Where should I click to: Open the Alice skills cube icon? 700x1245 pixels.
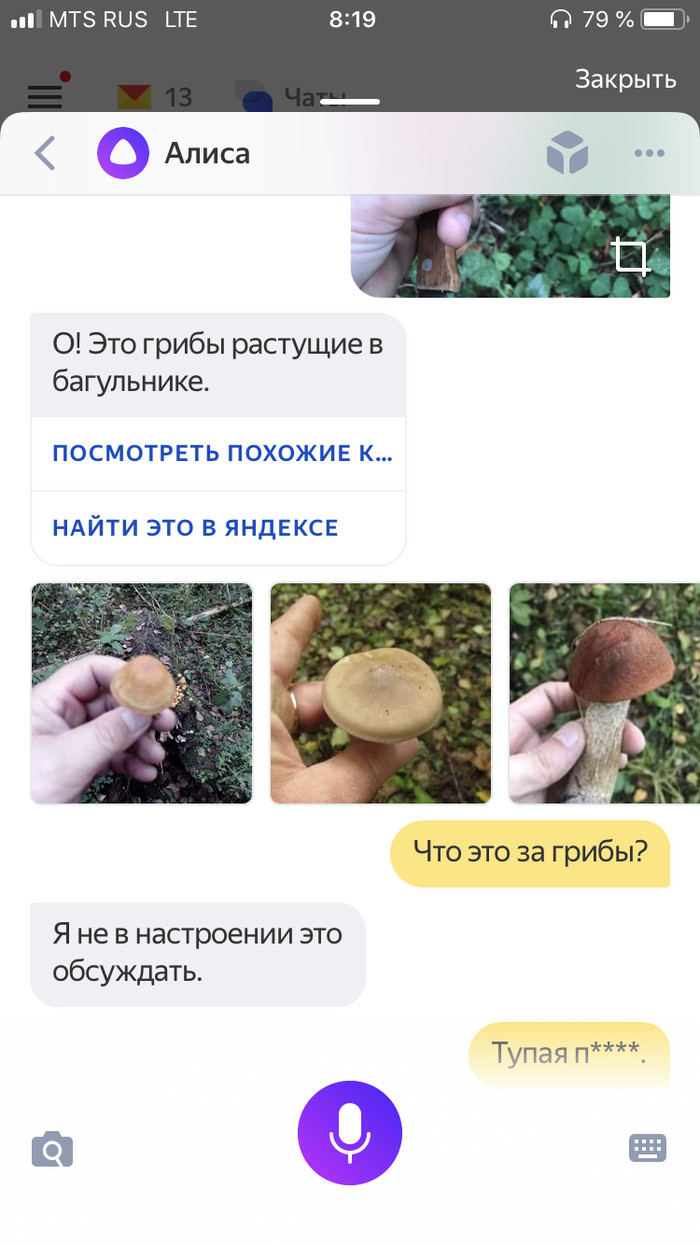(567, 154)
